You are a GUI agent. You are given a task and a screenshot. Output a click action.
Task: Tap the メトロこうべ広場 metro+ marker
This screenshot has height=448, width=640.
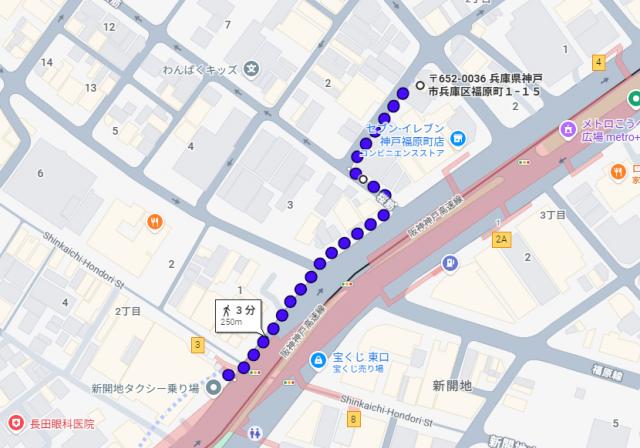pyautogui.click(x=567, y=129)
